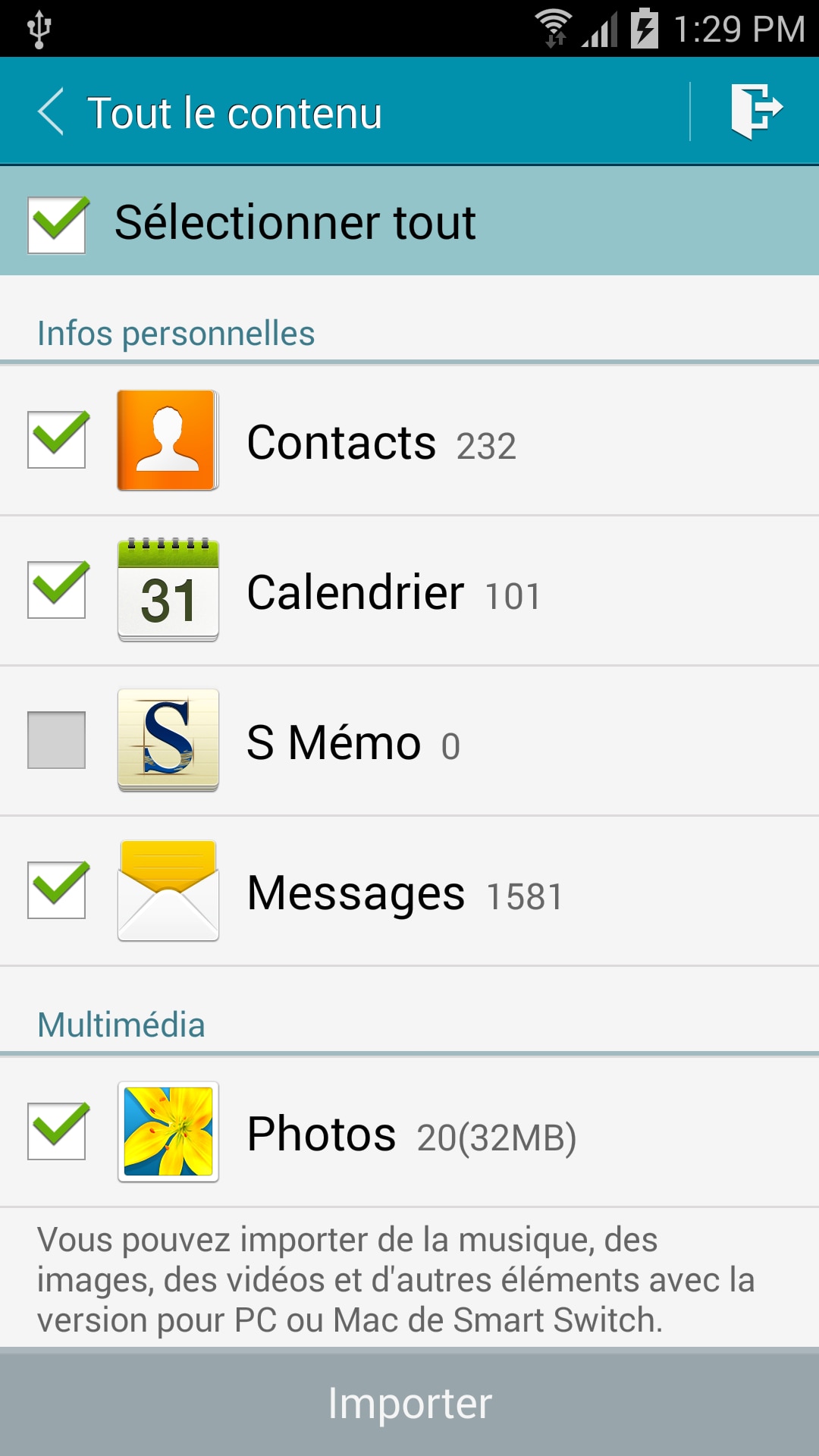Check the S Mémo checkbox
Screen dimensions: 819x1456
click(x=57, y=740)
